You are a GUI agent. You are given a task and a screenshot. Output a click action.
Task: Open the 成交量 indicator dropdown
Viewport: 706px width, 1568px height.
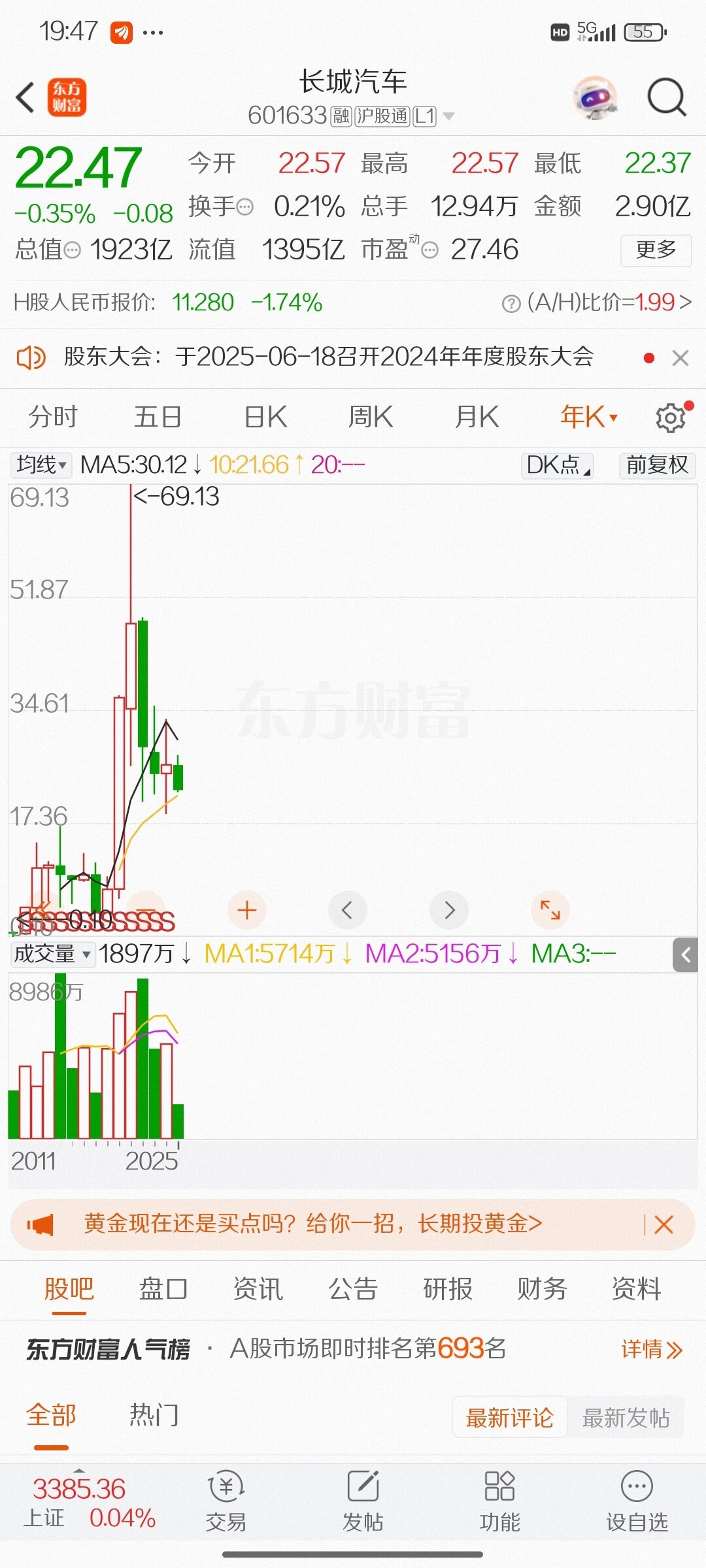pos(52,954)
